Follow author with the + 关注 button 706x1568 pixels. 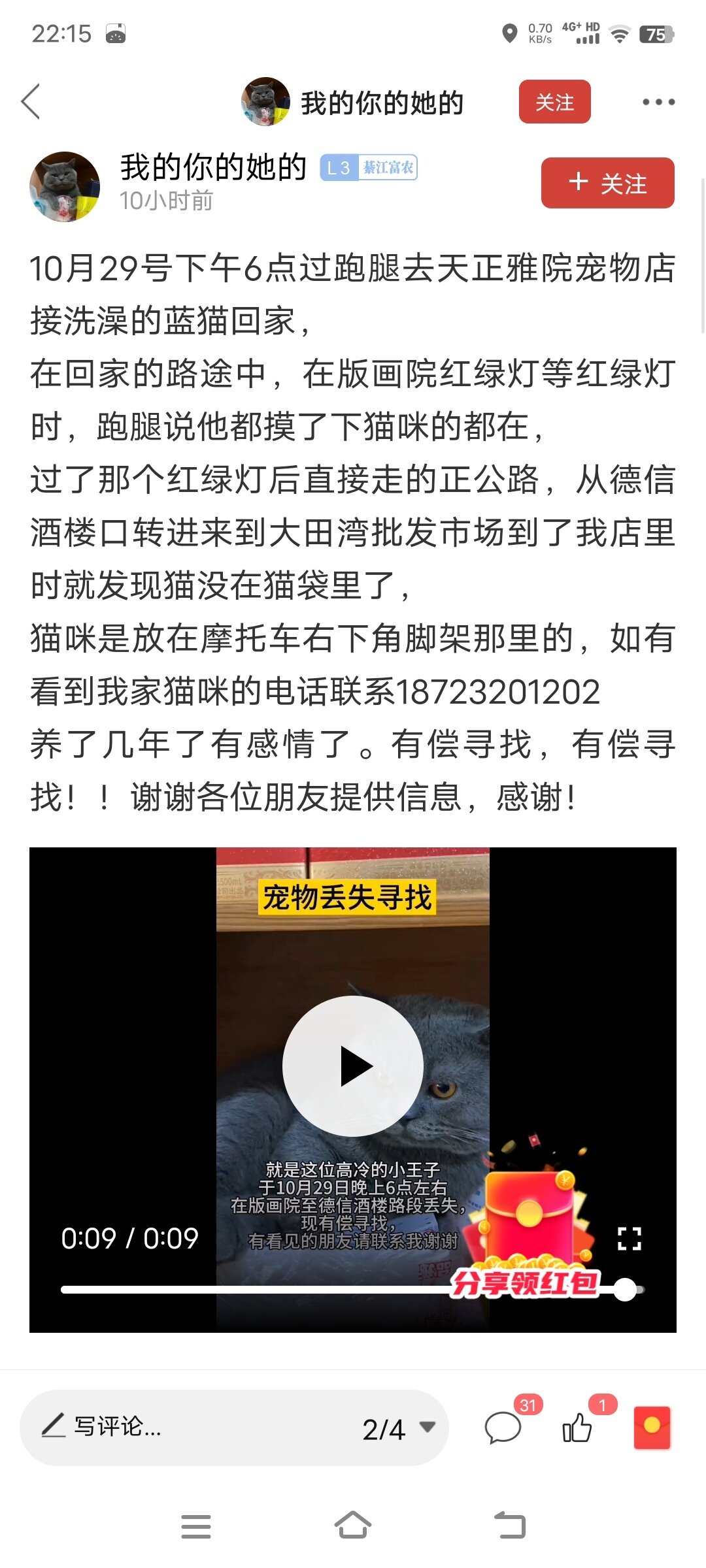pyautogui.click(x=607, y=184)
